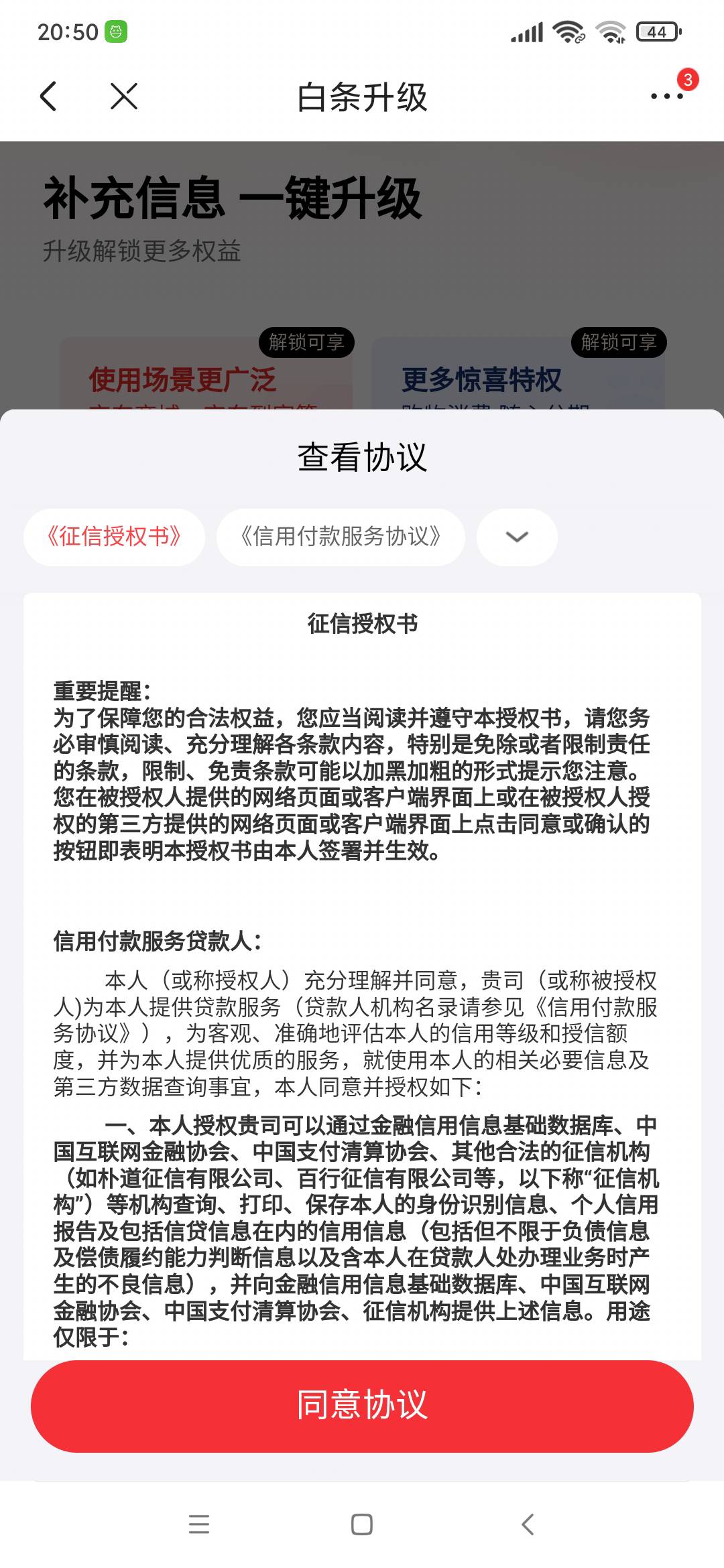Open the three-dot overflow menu
This screenshot has height=1568, width=724.
pyautogui.click(x=667, y=96)
